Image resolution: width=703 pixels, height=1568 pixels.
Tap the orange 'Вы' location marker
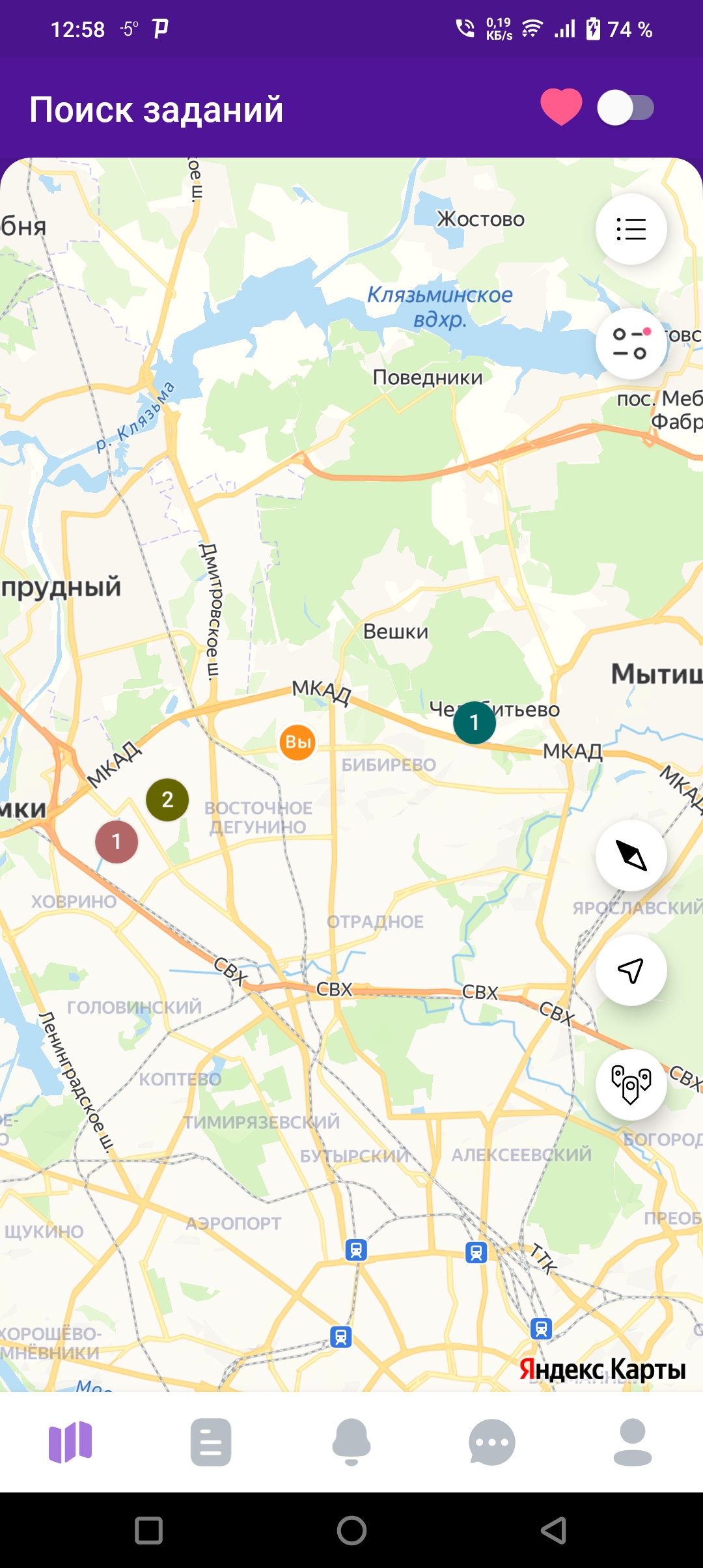point(297,742)
